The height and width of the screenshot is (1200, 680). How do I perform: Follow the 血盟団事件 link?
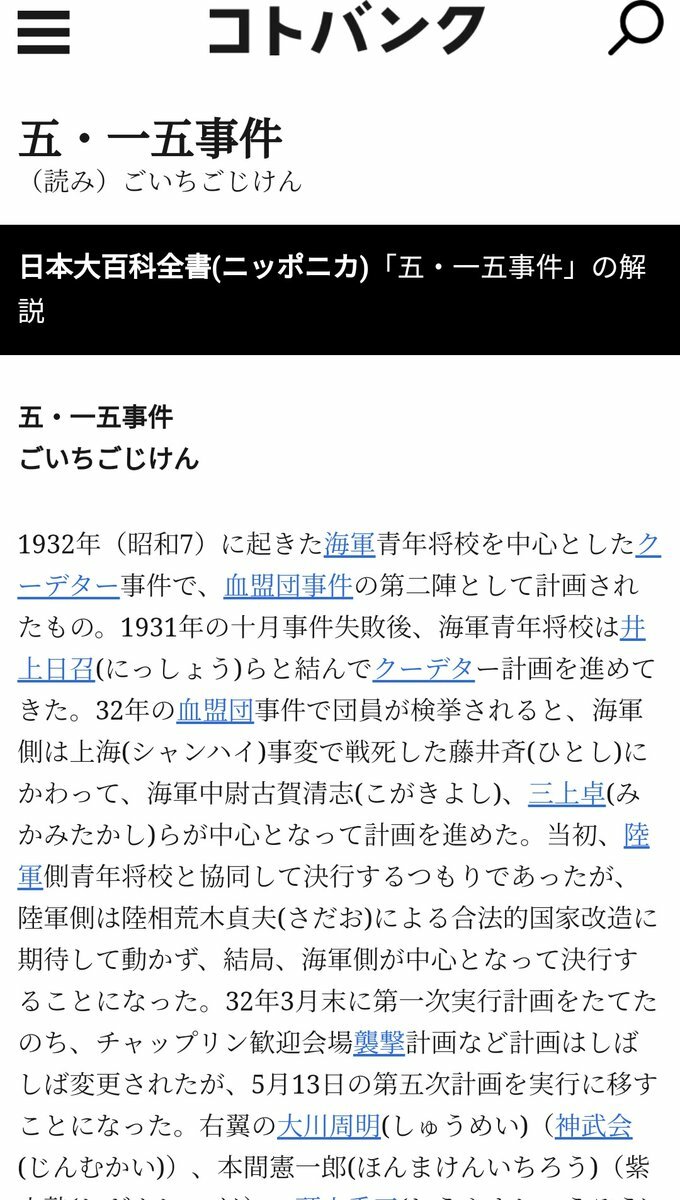pyautogui.click(x=288, y=586)
